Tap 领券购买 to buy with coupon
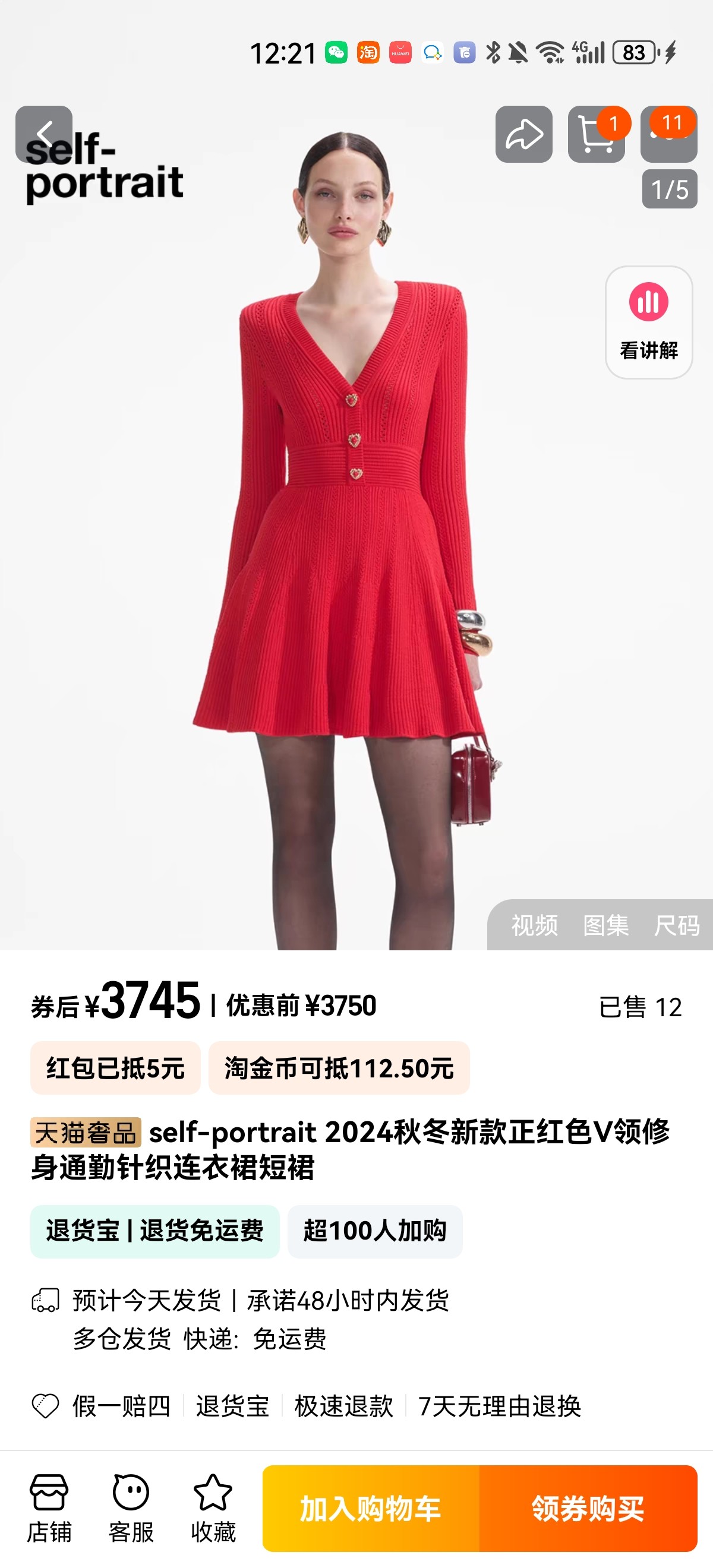The image size is (713, 1568). (x=588, y=1509)
